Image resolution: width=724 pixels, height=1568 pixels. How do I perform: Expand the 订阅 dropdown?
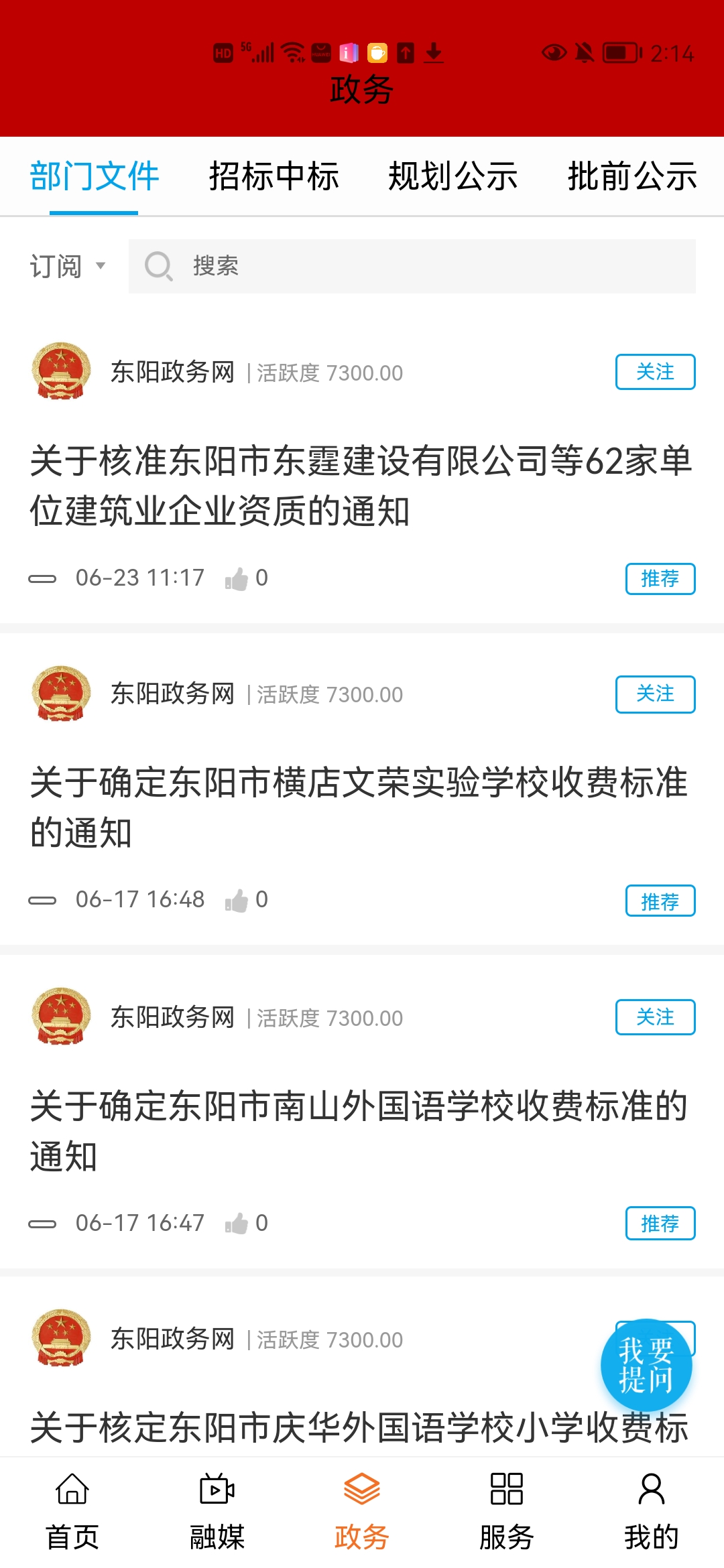tap(67, 266)
